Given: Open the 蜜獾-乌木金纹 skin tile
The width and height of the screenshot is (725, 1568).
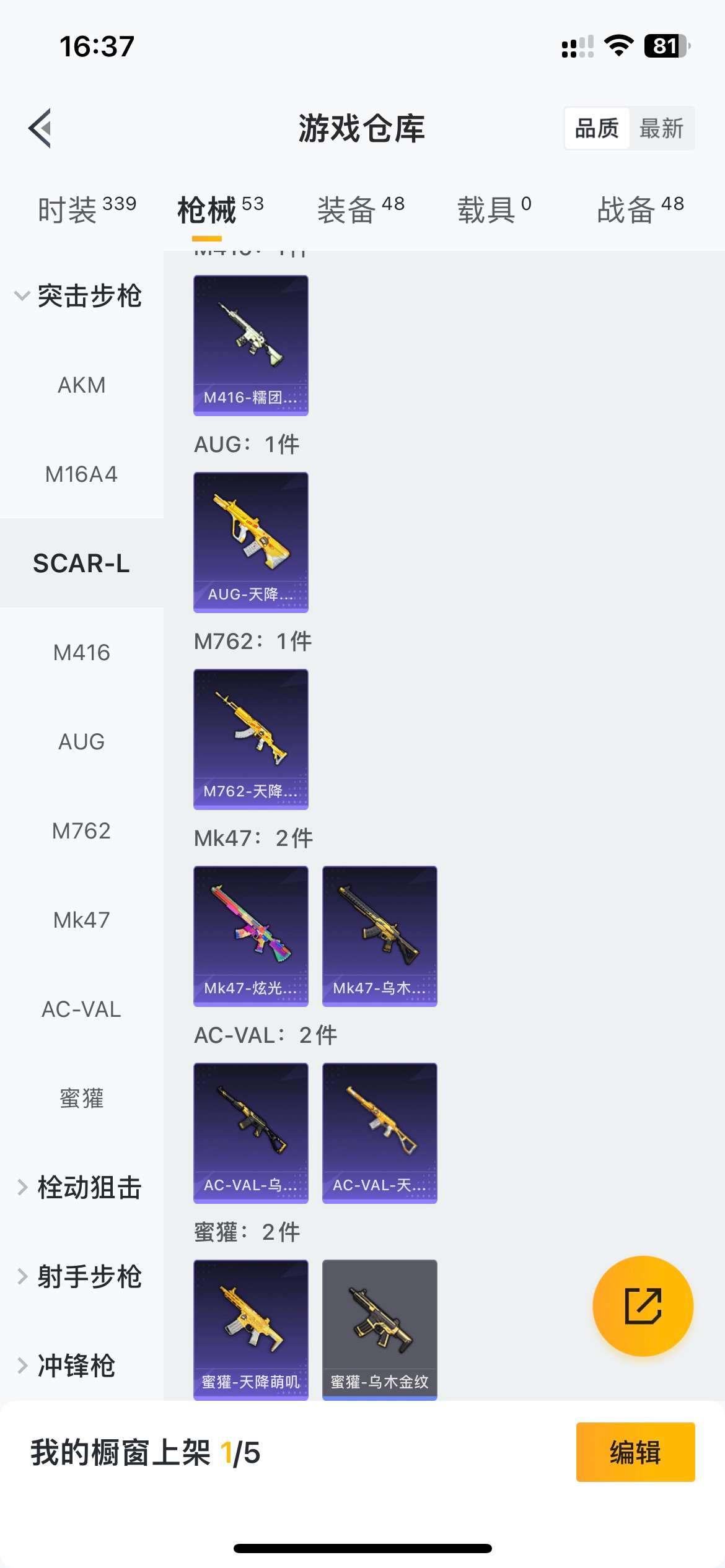Looking at the screenshot, I should coord(380,1329).
